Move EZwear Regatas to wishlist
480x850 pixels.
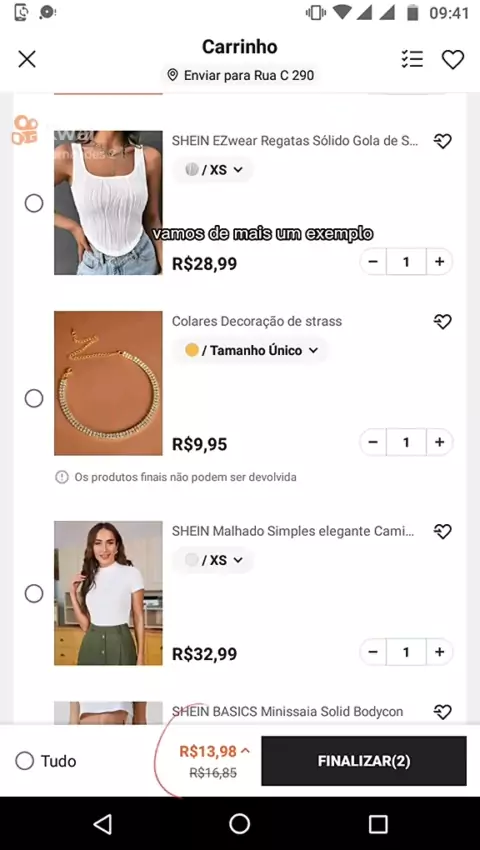443,141
